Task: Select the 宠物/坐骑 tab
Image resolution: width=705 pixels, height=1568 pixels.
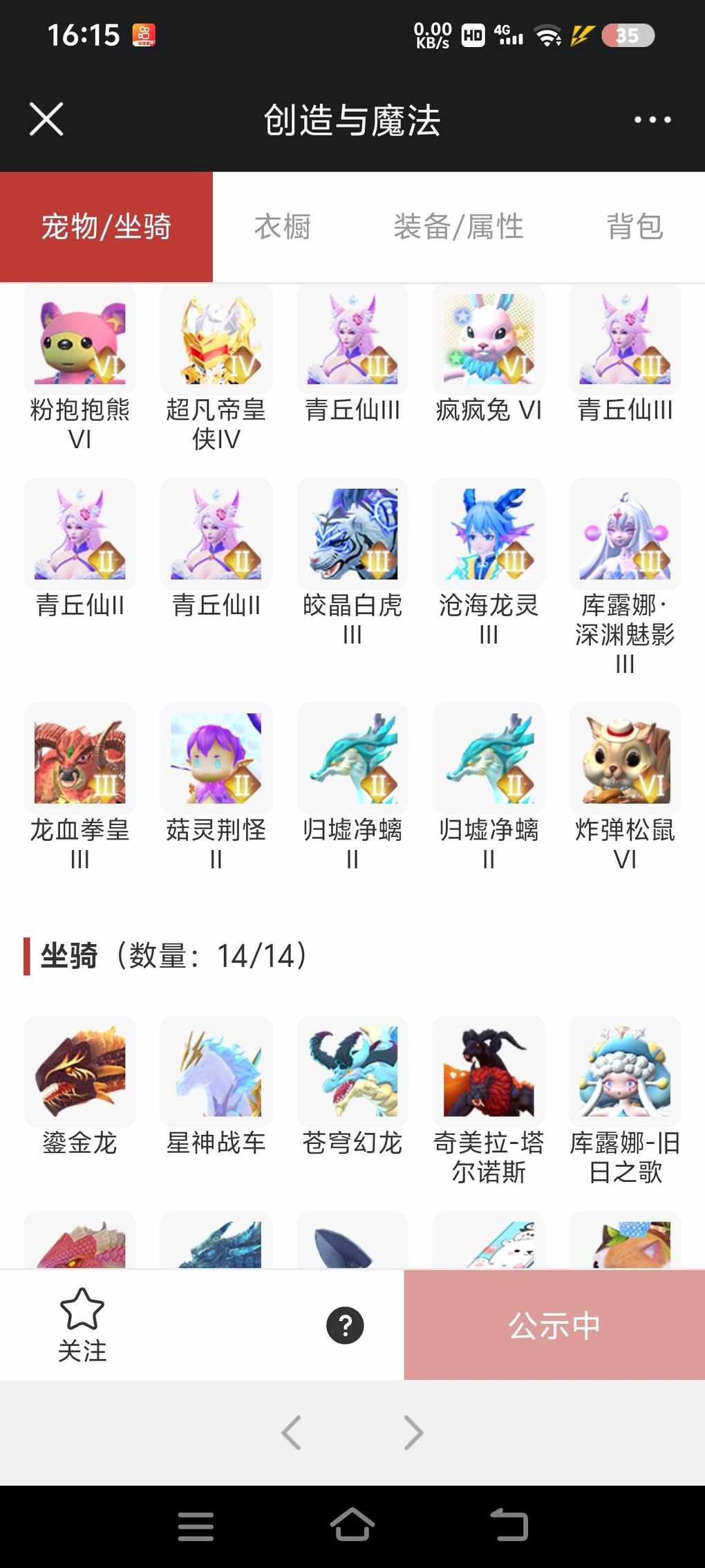Action: click(106, 227)
